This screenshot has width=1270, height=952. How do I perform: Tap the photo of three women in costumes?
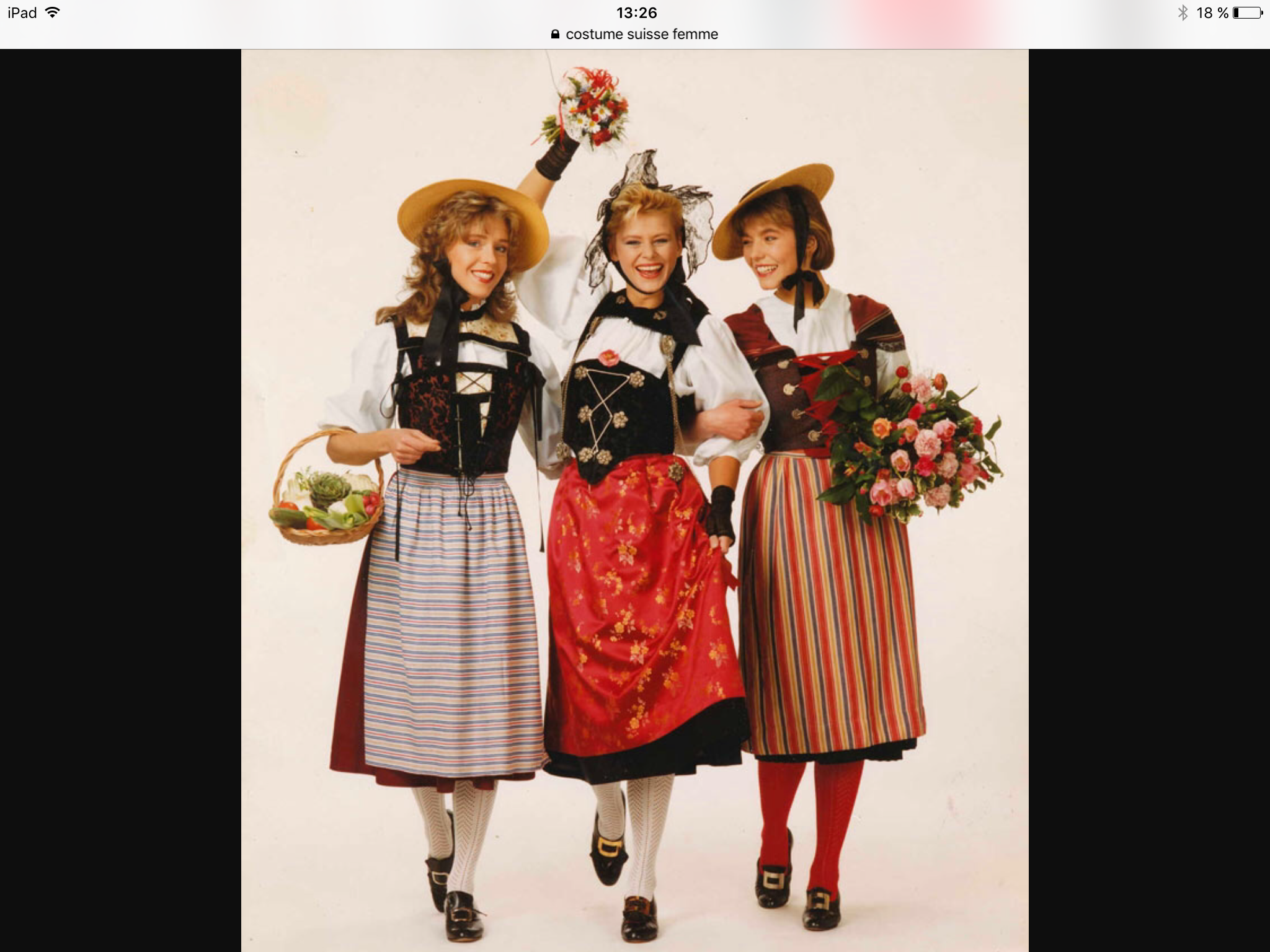pyautogui.click(x=634, y=500)
